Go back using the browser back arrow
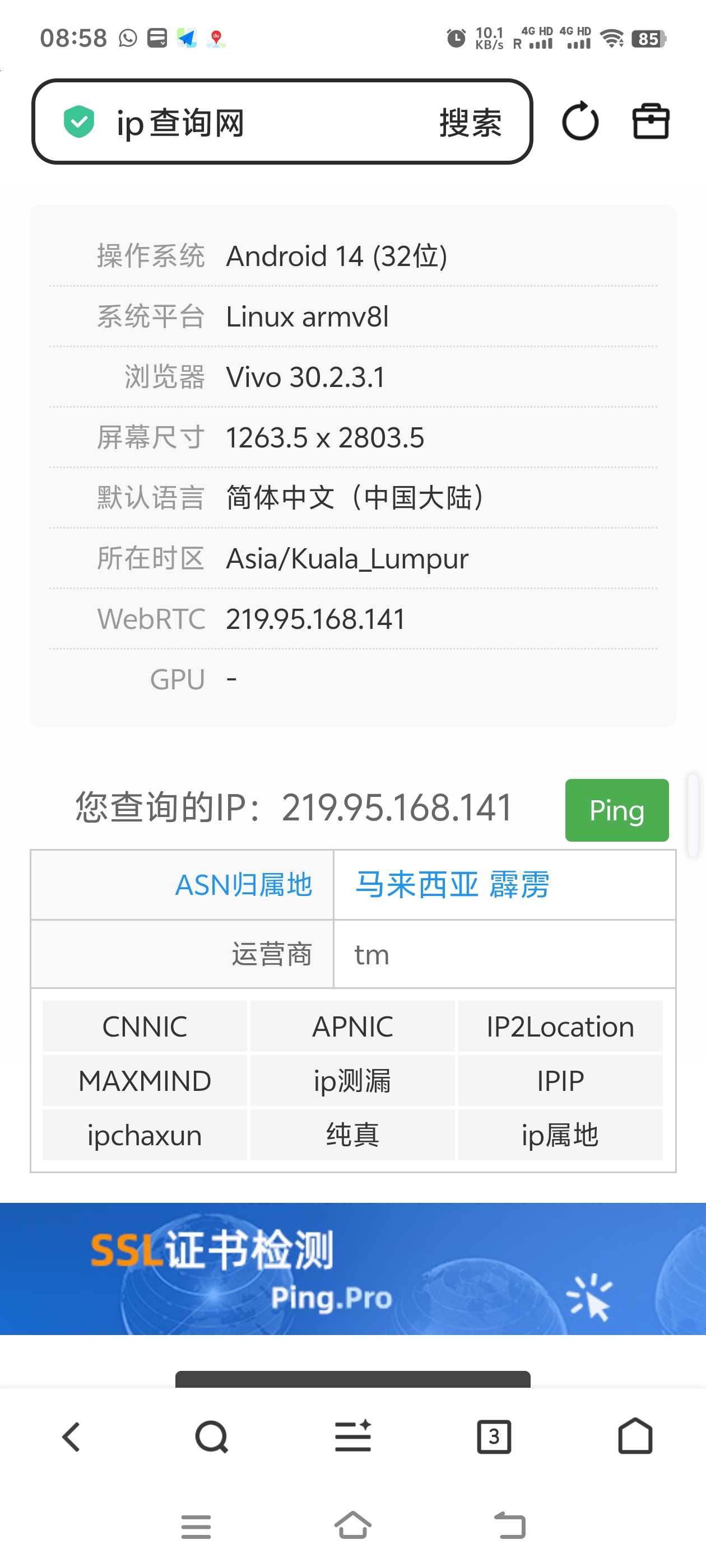The image size is (706, 1568). tap(71, 1437)
